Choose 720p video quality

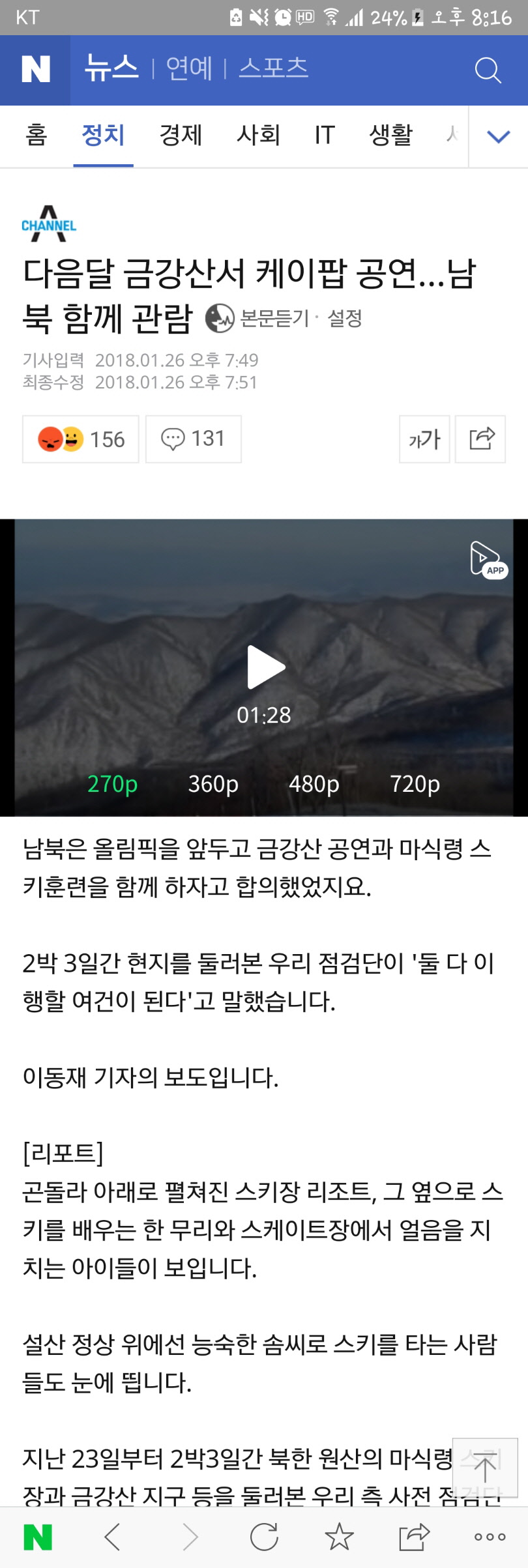pyautogui.click(x=415, y=783)
